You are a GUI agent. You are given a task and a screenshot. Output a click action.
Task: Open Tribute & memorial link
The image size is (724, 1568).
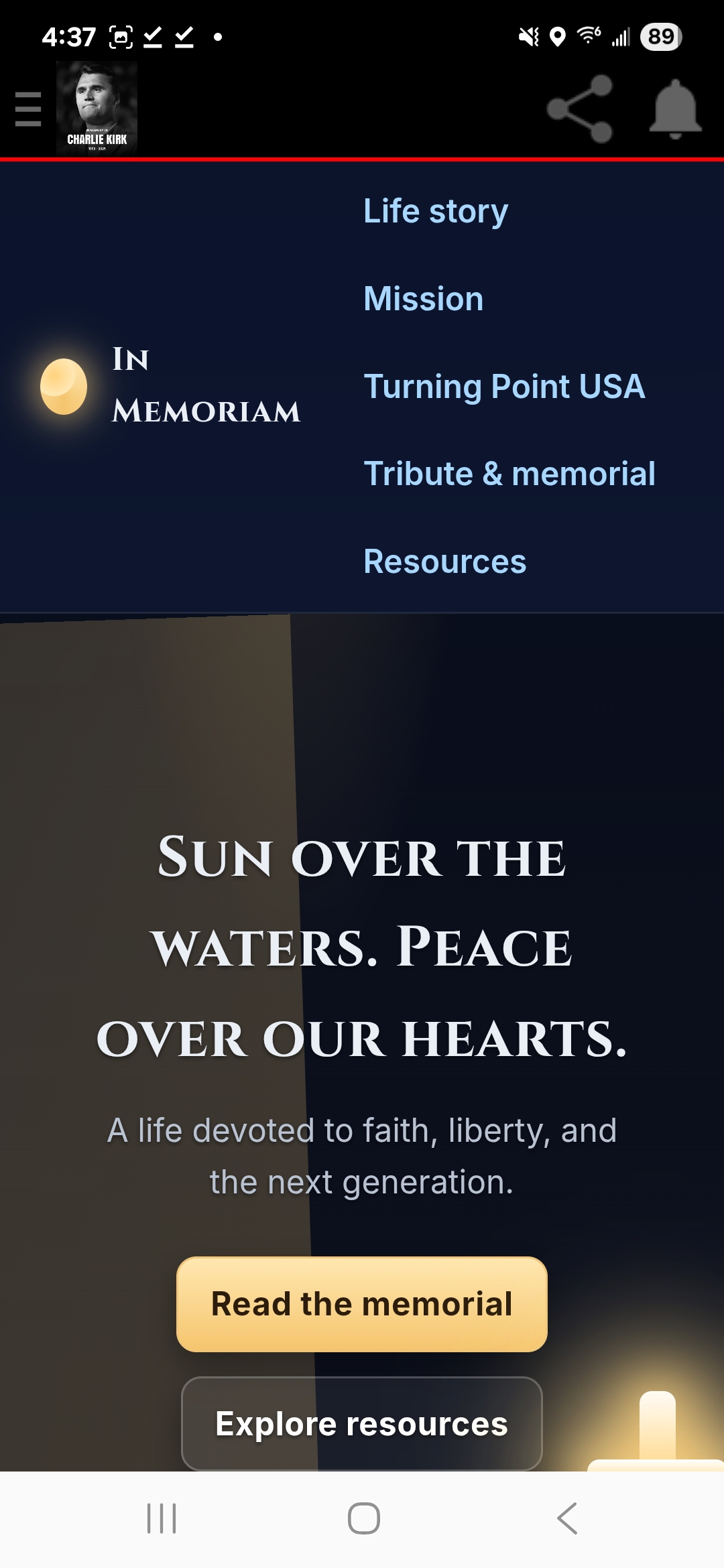click(x=509, y=474)
